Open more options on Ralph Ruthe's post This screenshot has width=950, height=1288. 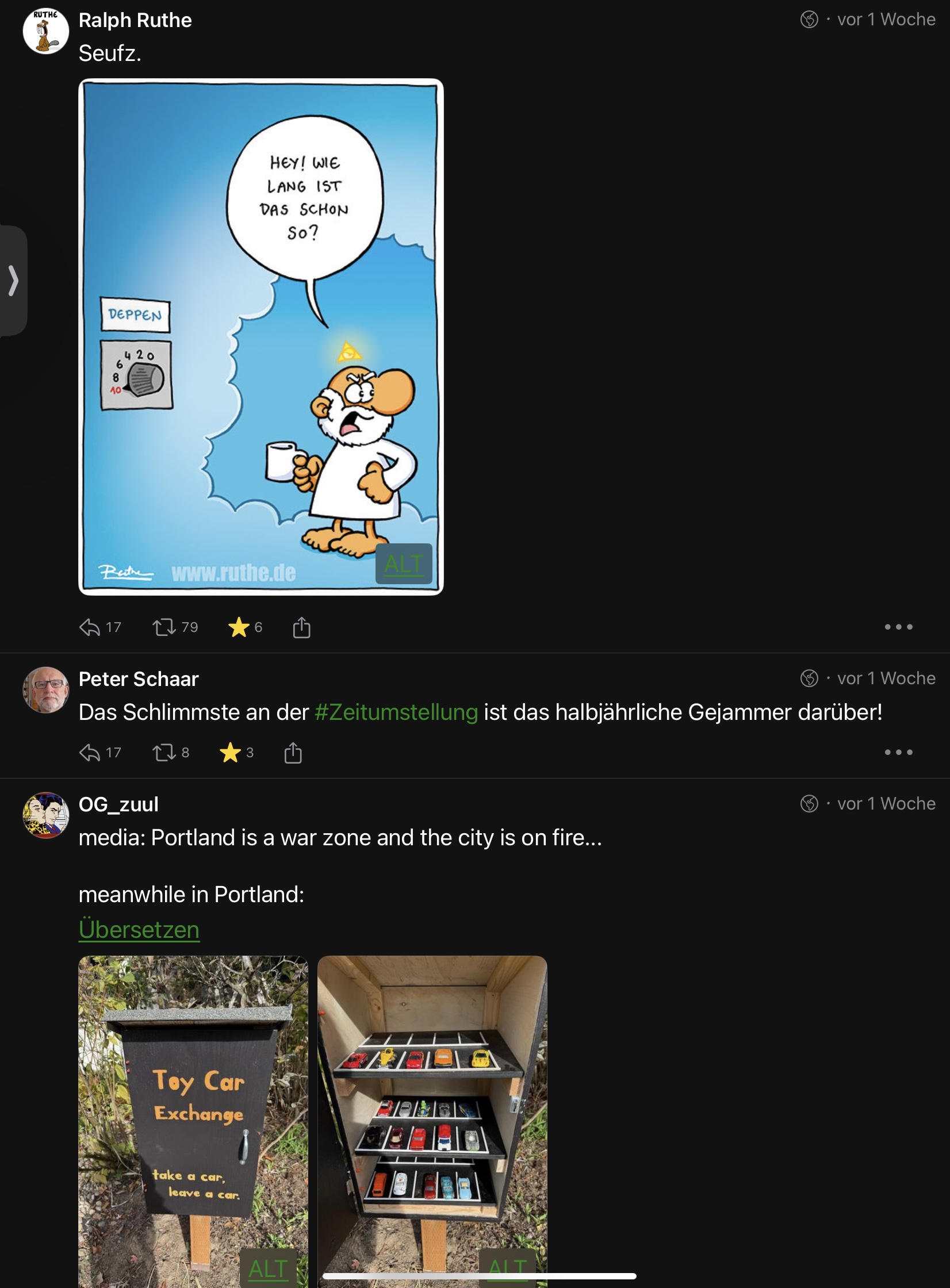898,627
